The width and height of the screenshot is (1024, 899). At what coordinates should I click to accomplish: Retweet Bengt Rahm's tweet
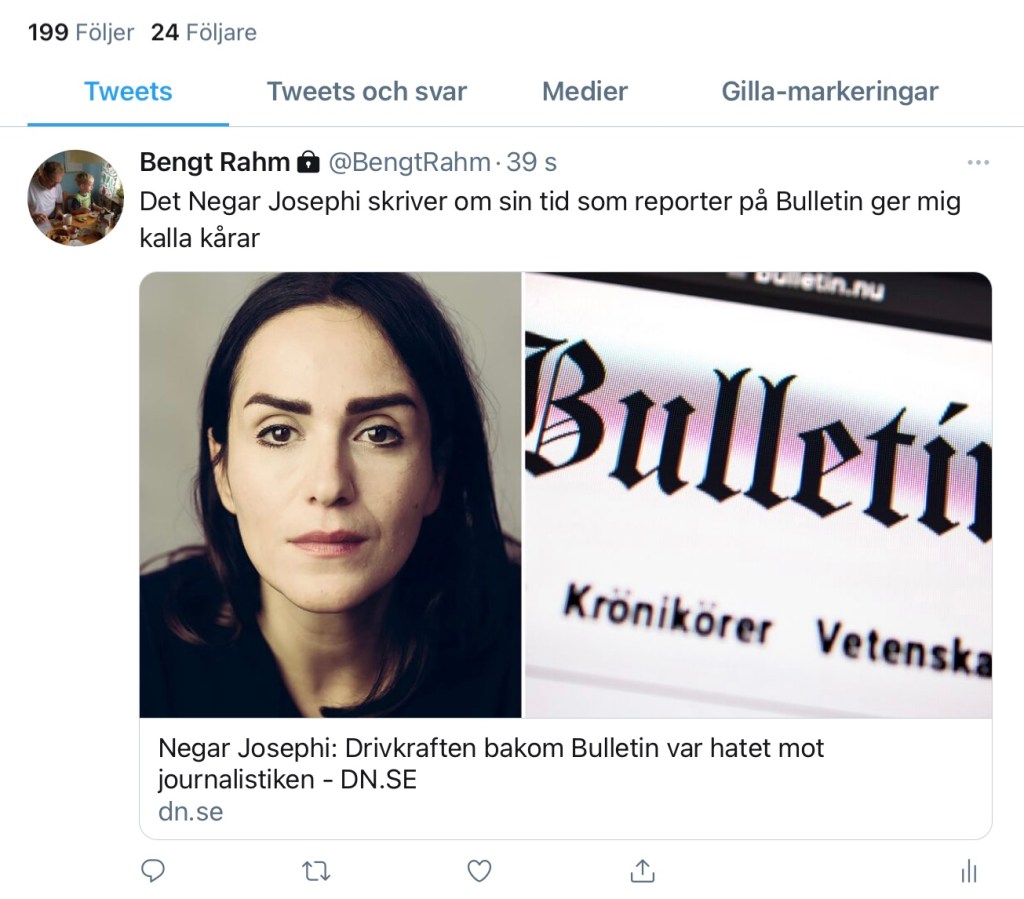(315, 871)
